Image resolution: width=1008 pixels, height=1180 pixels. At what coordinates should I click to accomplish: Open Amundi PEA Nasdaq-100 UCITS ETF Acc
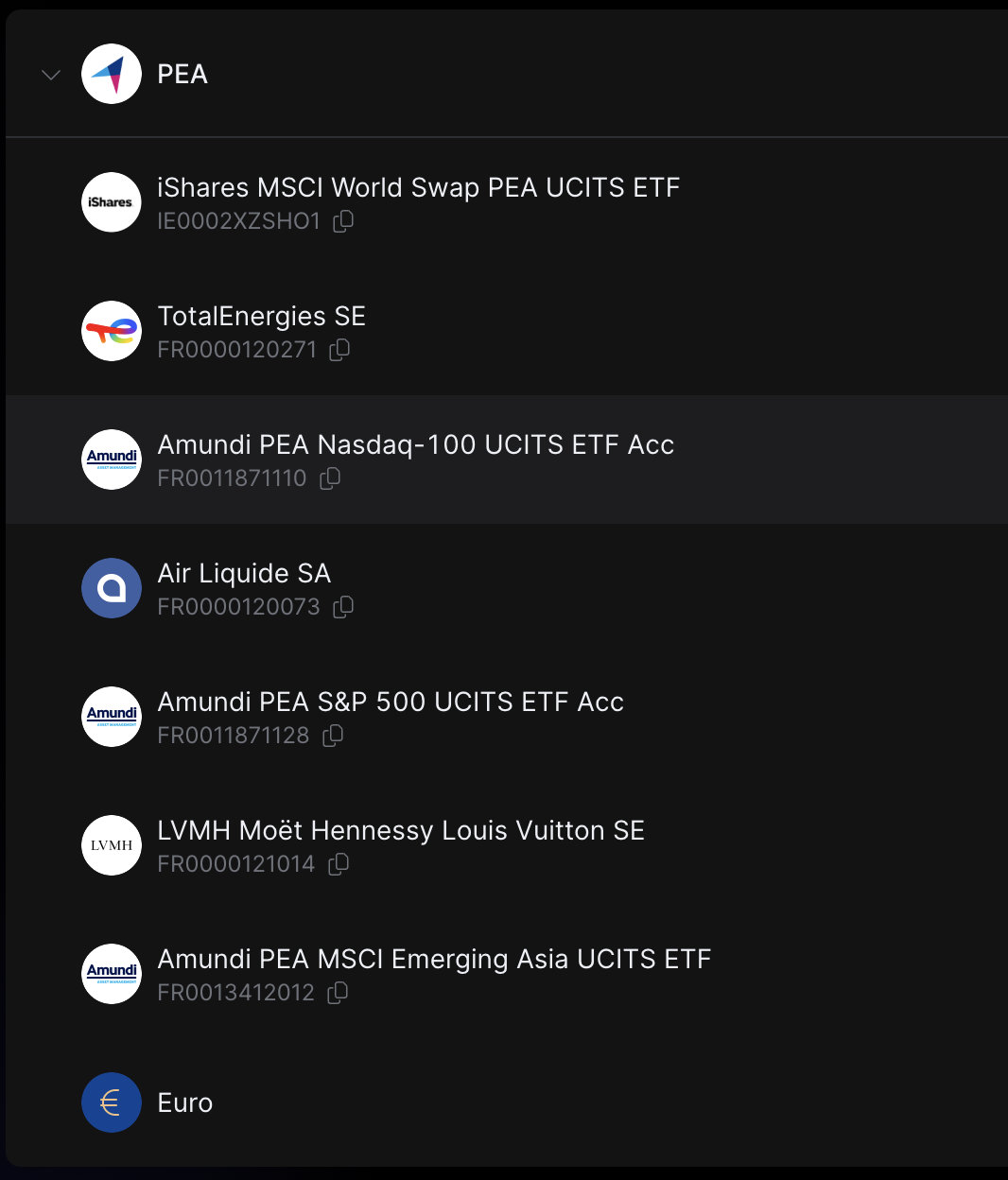(x=415, y=445)
